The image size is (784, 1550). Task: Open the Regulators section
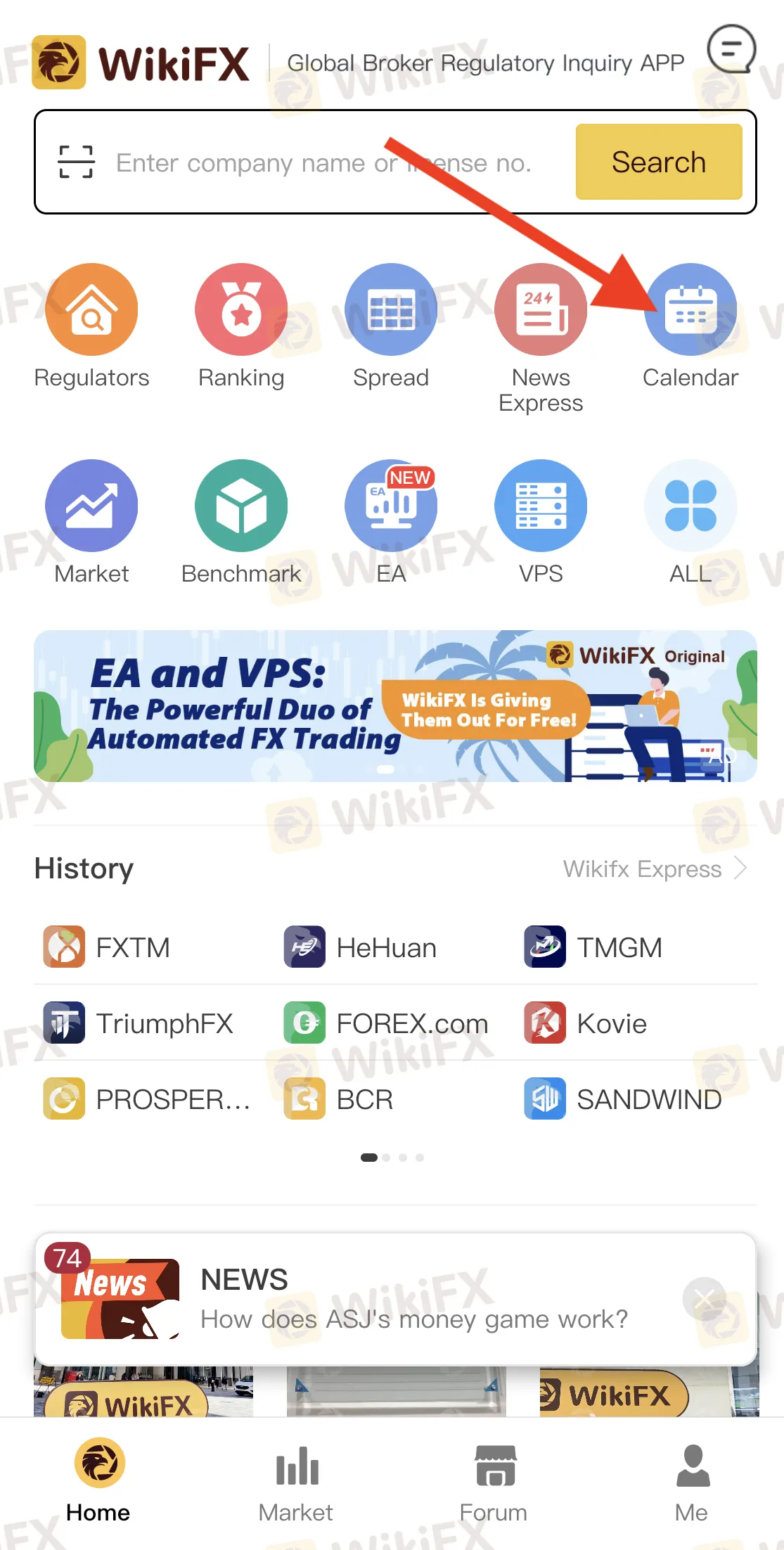pos(91,310)
